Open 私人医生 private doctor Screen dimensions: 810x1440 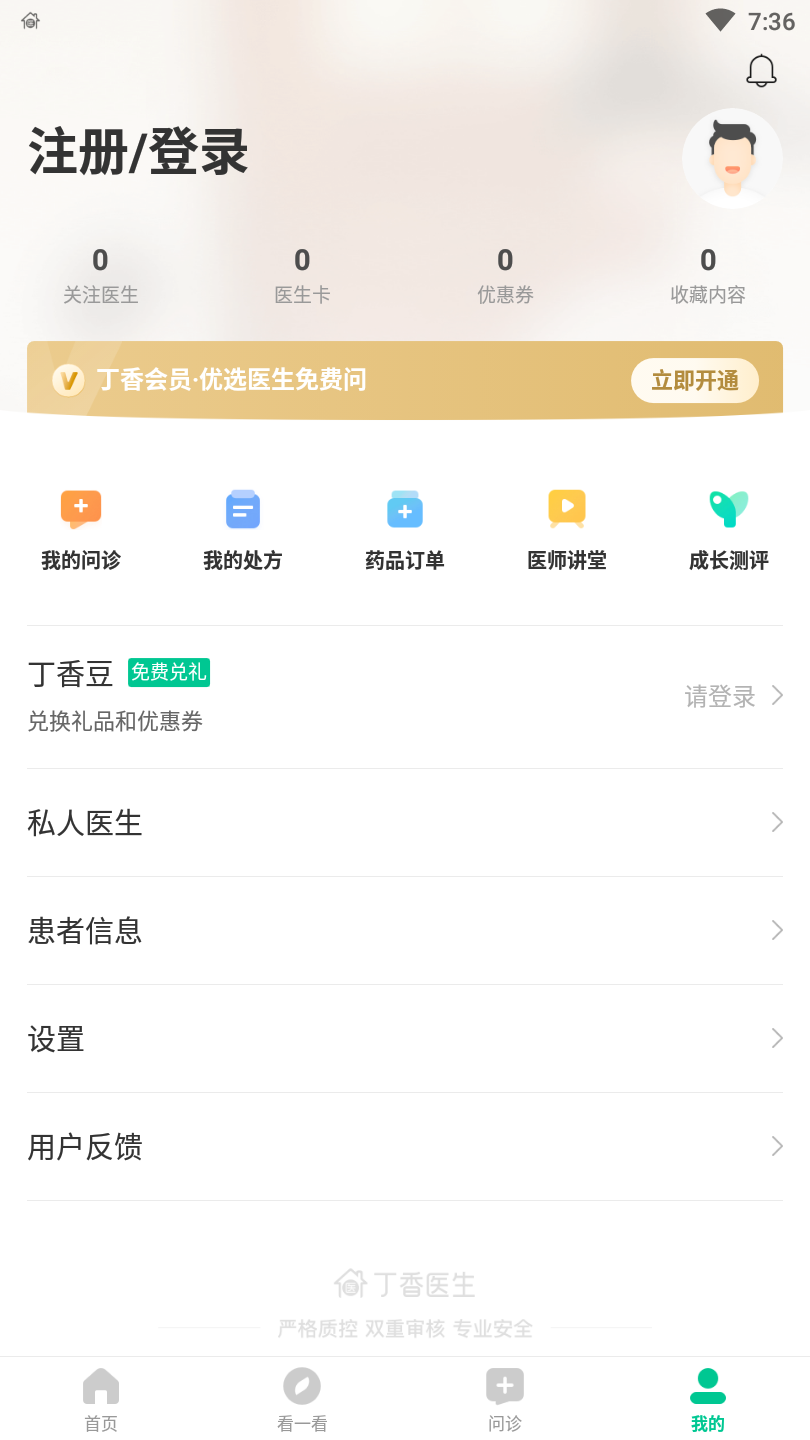405,822
